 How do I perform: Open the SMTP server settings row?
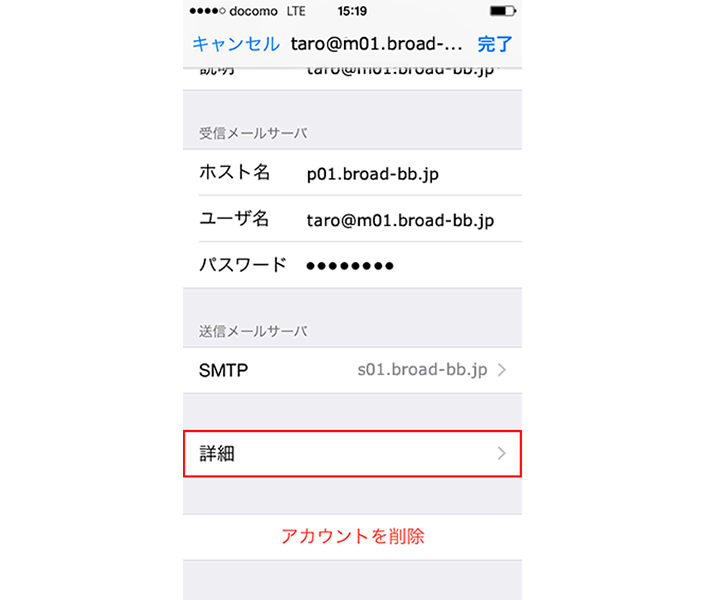352,370
